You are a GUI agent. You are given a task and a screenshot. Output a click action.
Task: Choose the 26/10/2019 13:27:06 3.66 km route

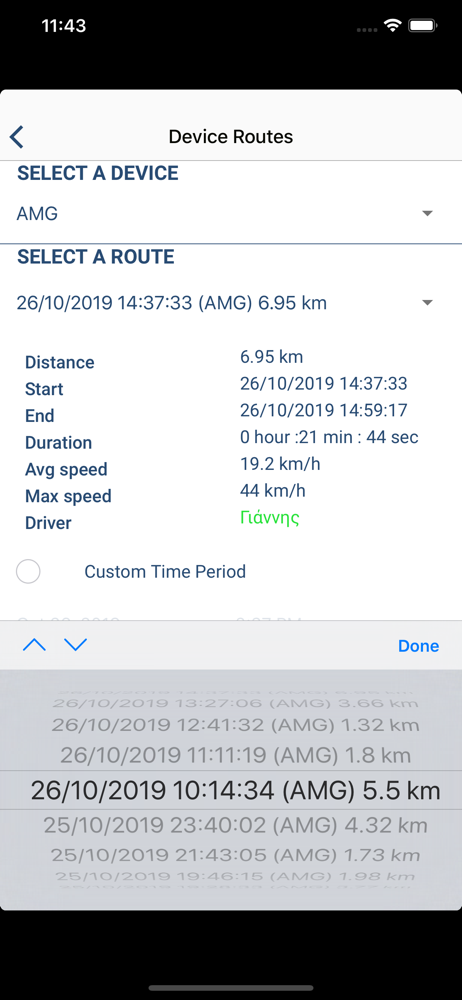coord(235,703)
